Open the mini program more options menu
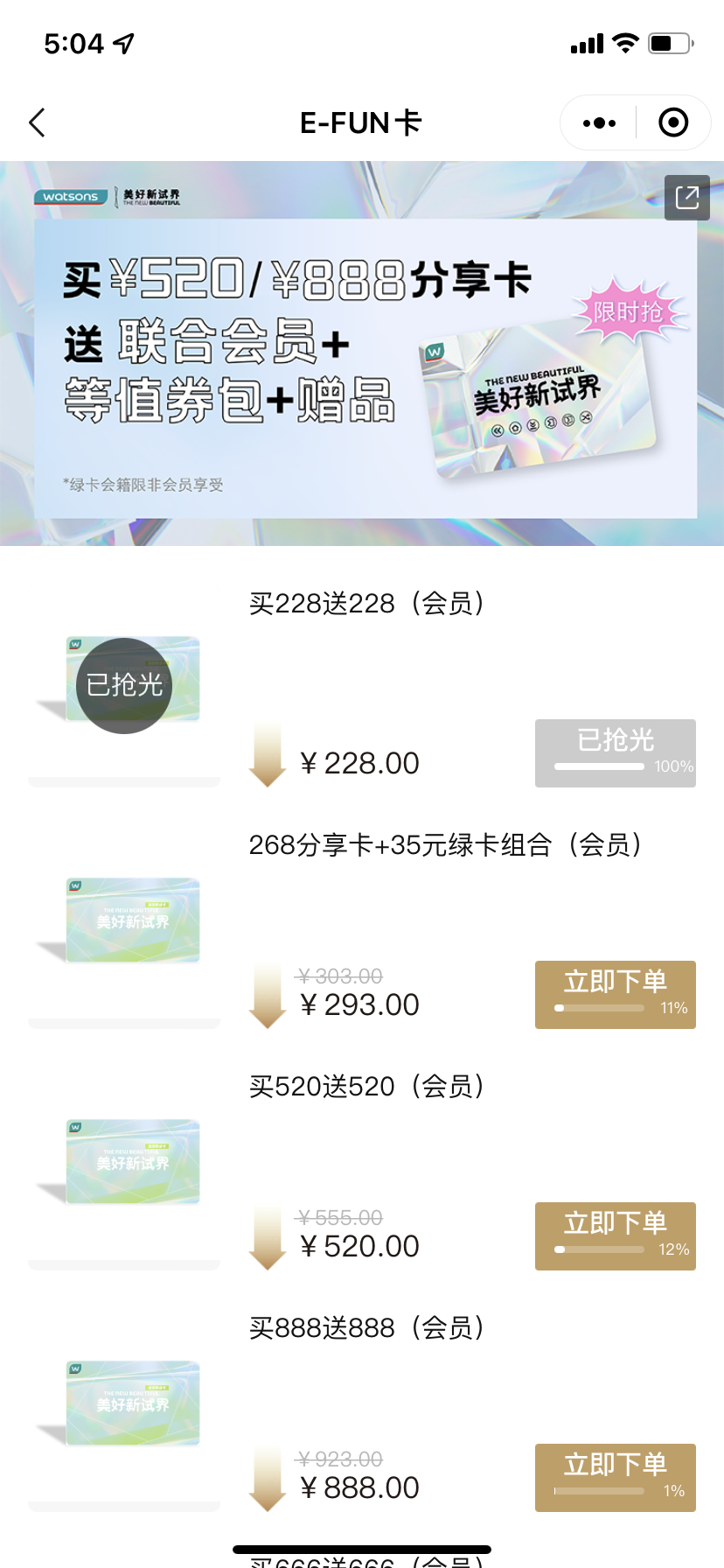This screenshot has height=1568, width=724. (x=599, y=123)
